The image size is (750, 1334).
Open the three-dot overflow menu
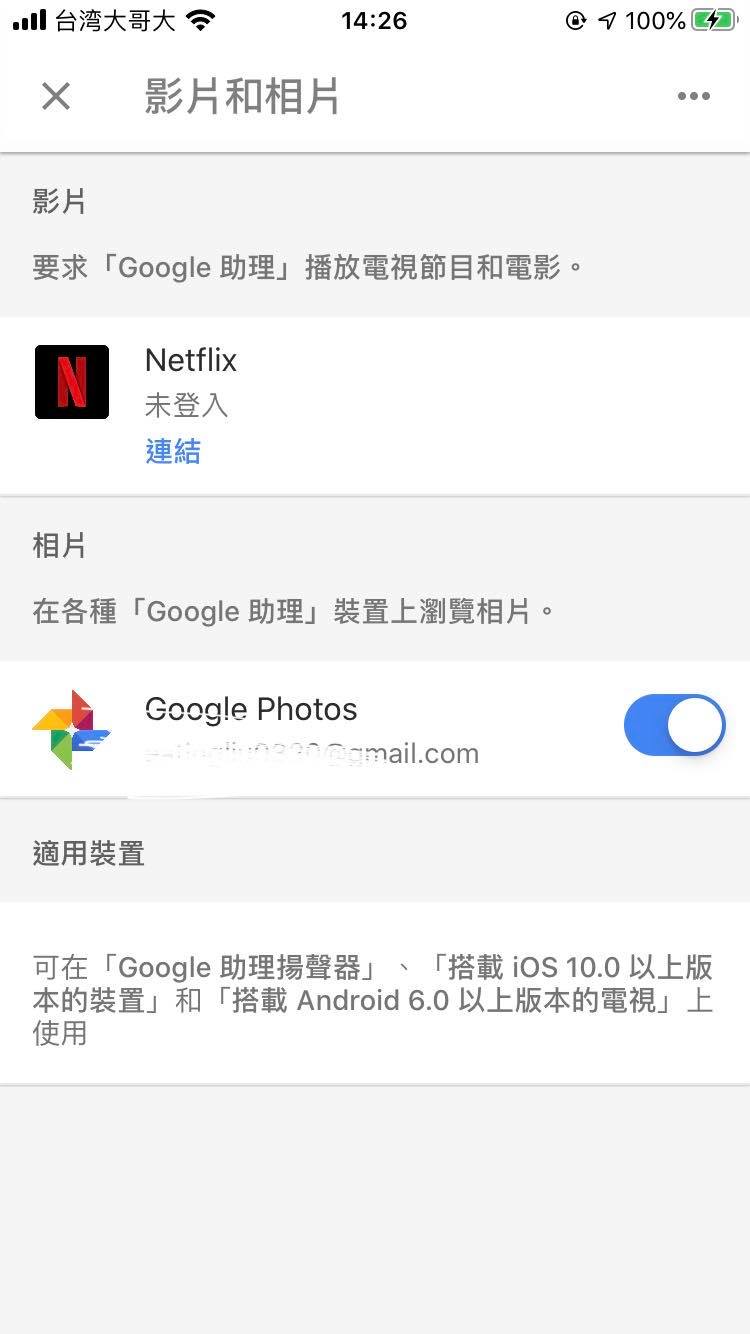[693, 96]
